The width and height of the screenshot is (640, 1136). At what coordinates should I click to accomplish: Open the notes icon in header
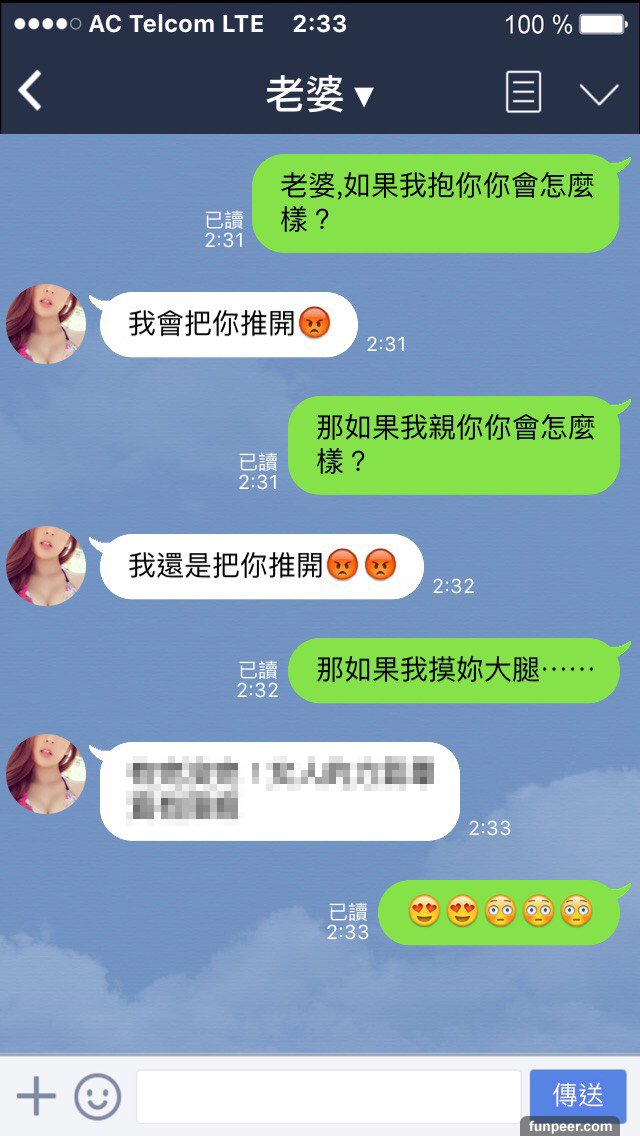coord(523,93)
